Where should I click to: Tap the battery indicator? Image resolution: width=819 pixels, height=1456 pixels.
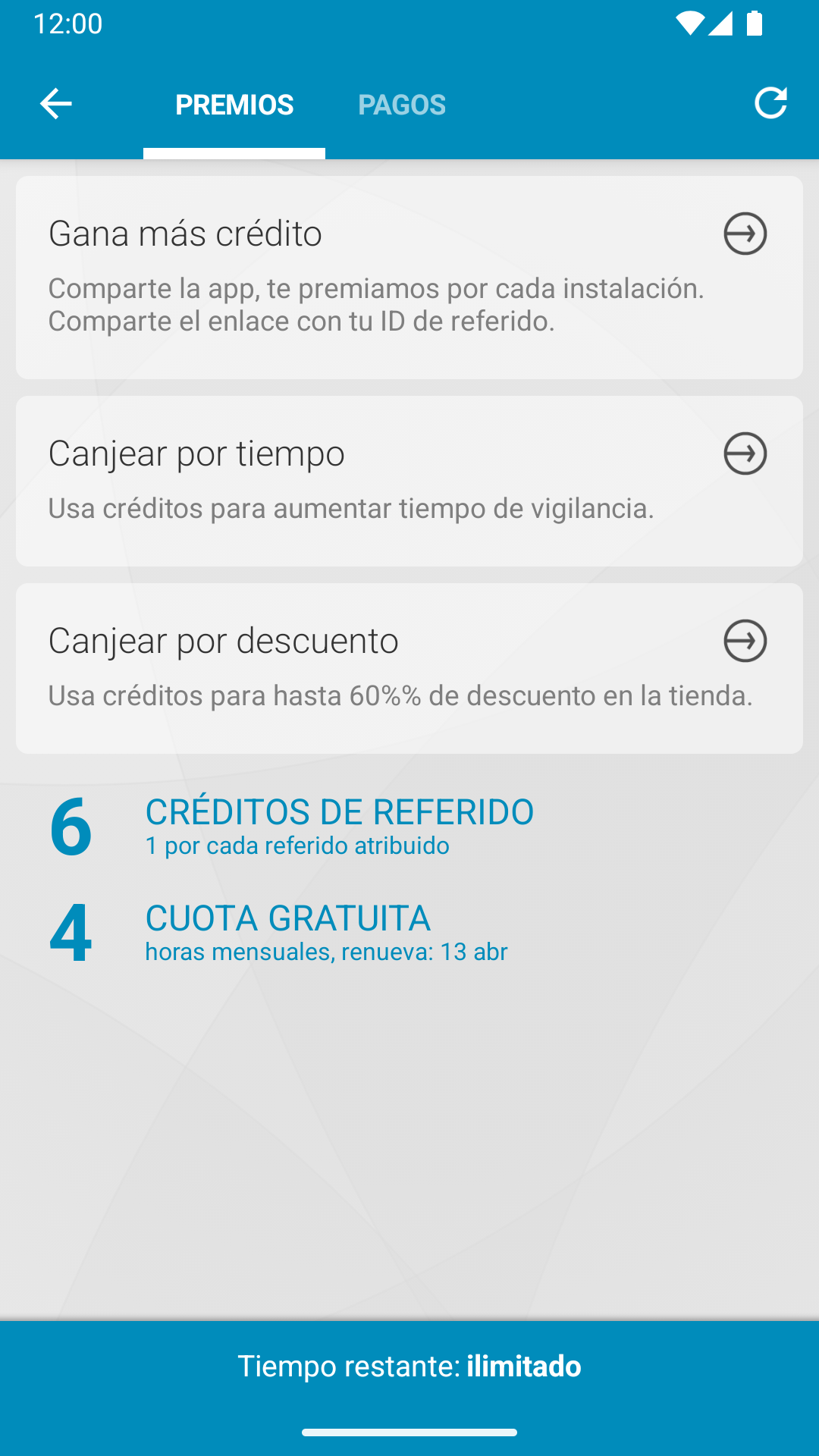tap(756, 23)
